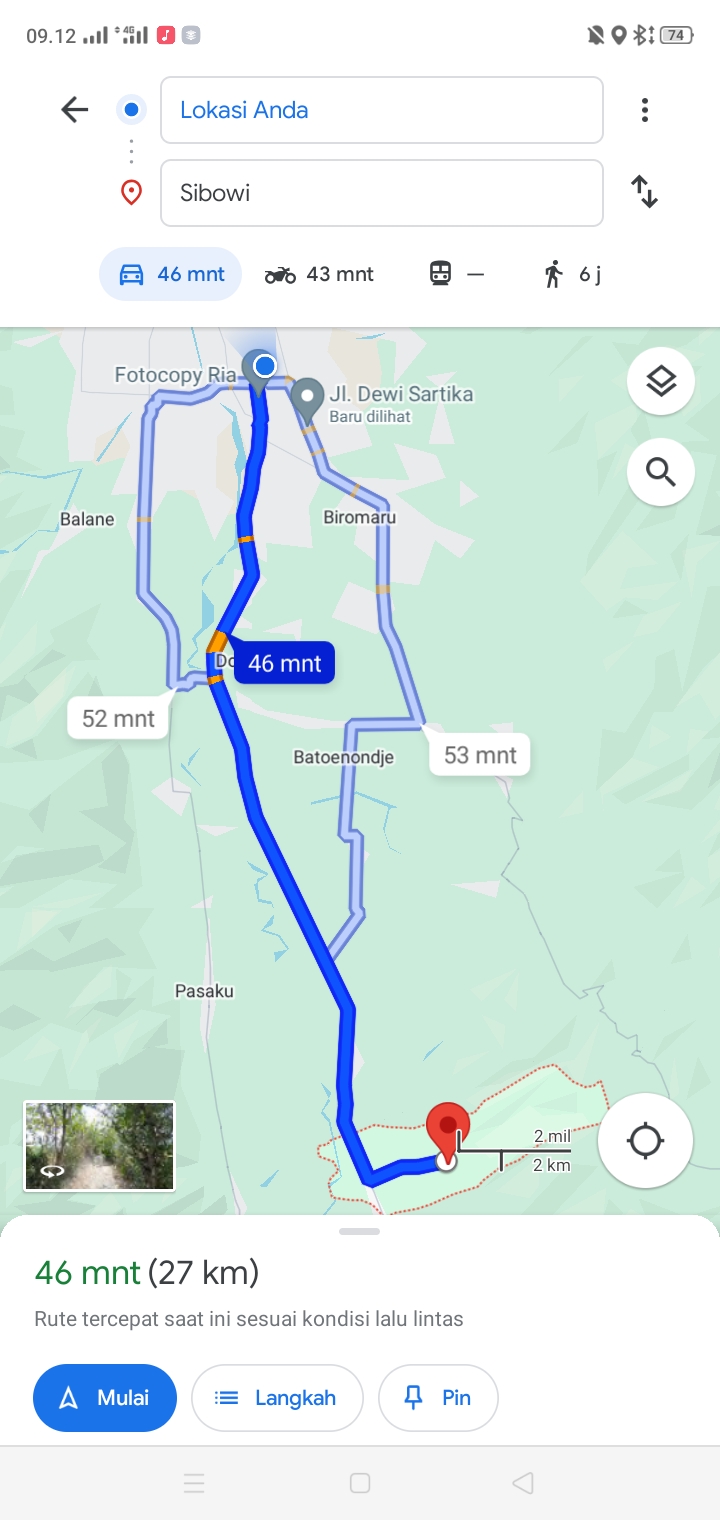Switch to the public transit mode

tap(456, 274)
